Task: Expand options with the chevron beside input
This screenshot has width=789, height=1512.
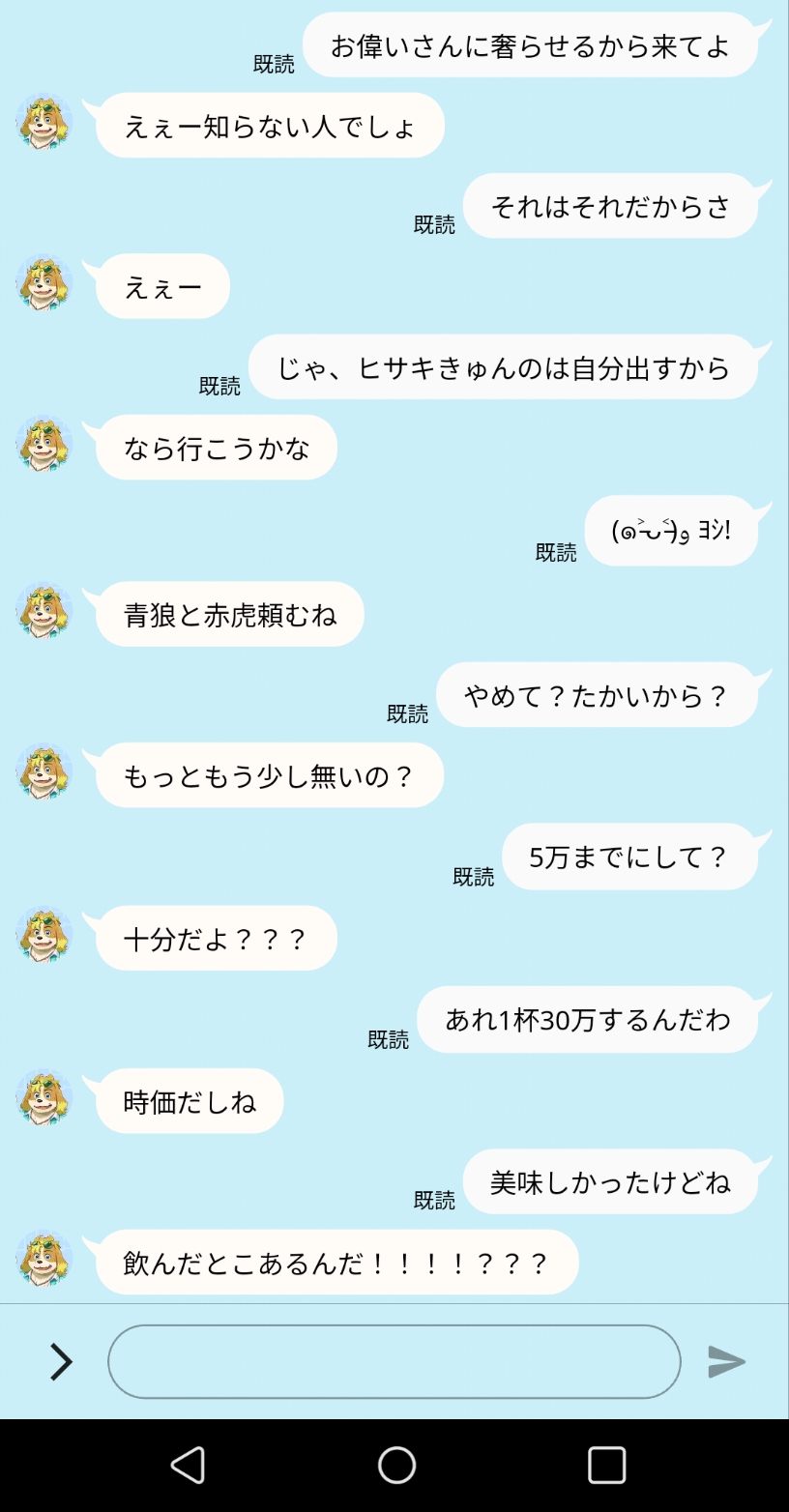Action: pyautogui.click(x=61, y=1361)
